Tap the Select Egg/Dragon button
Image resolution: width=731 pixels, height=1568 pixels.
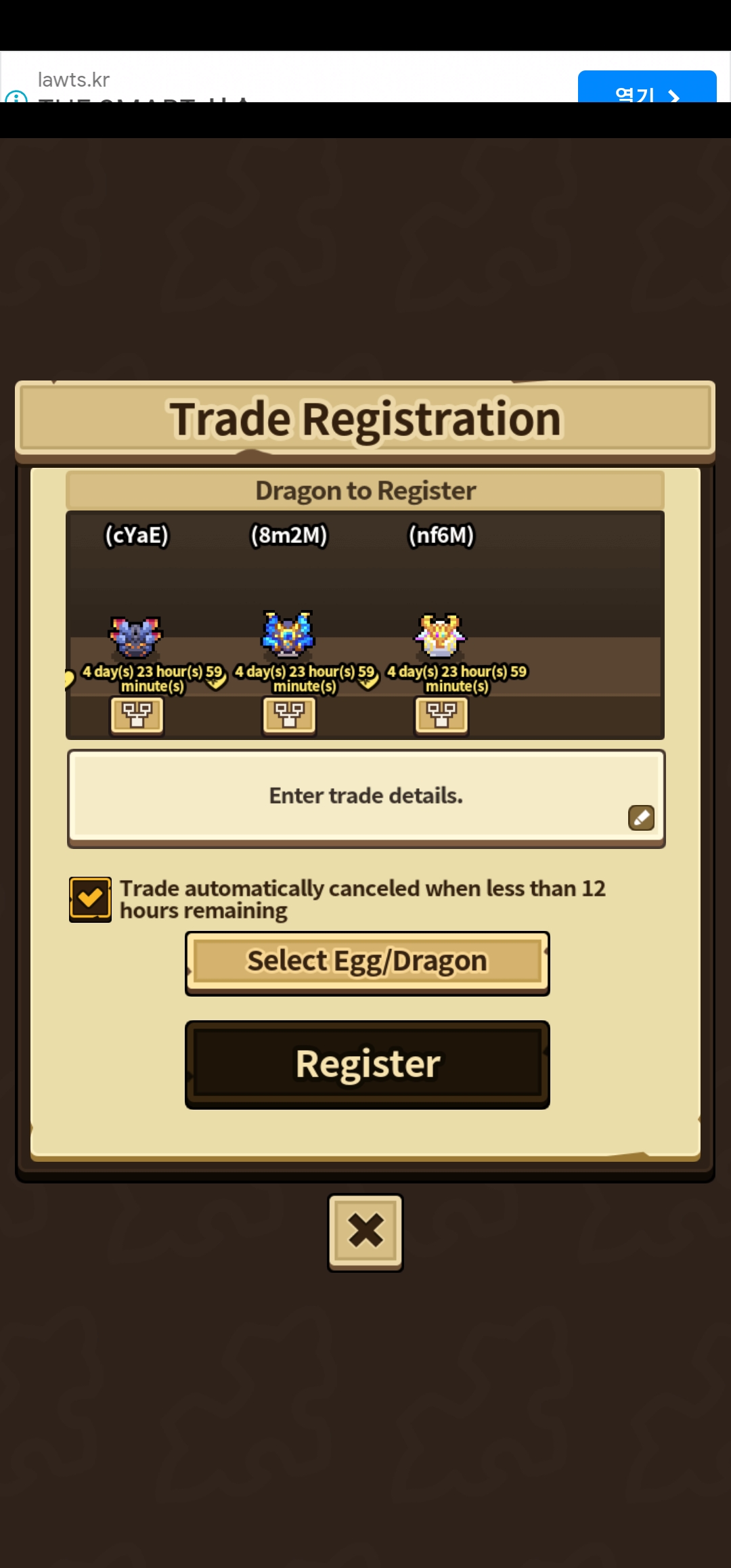tap(367, 962)
